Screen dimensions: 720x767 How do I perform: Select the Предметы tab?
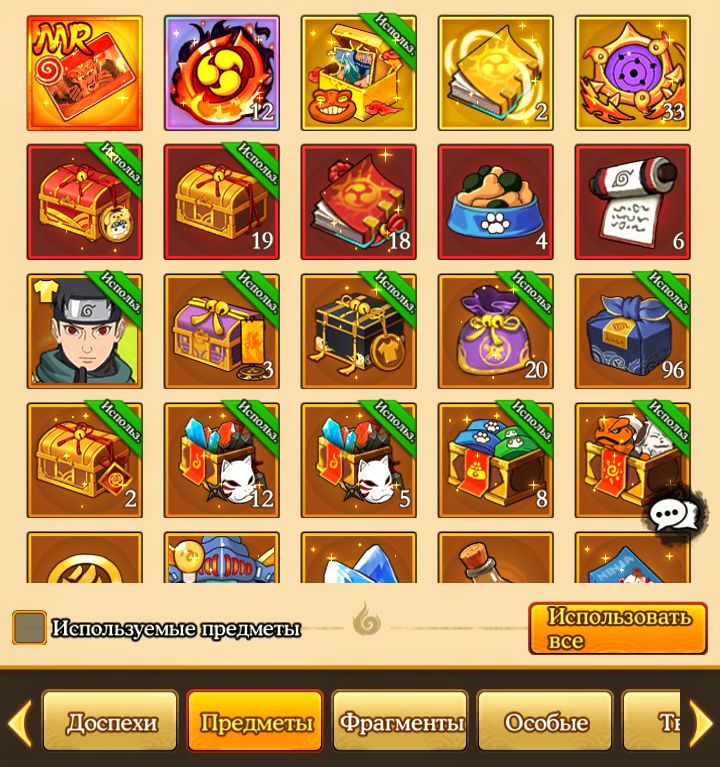pos(255,721)
